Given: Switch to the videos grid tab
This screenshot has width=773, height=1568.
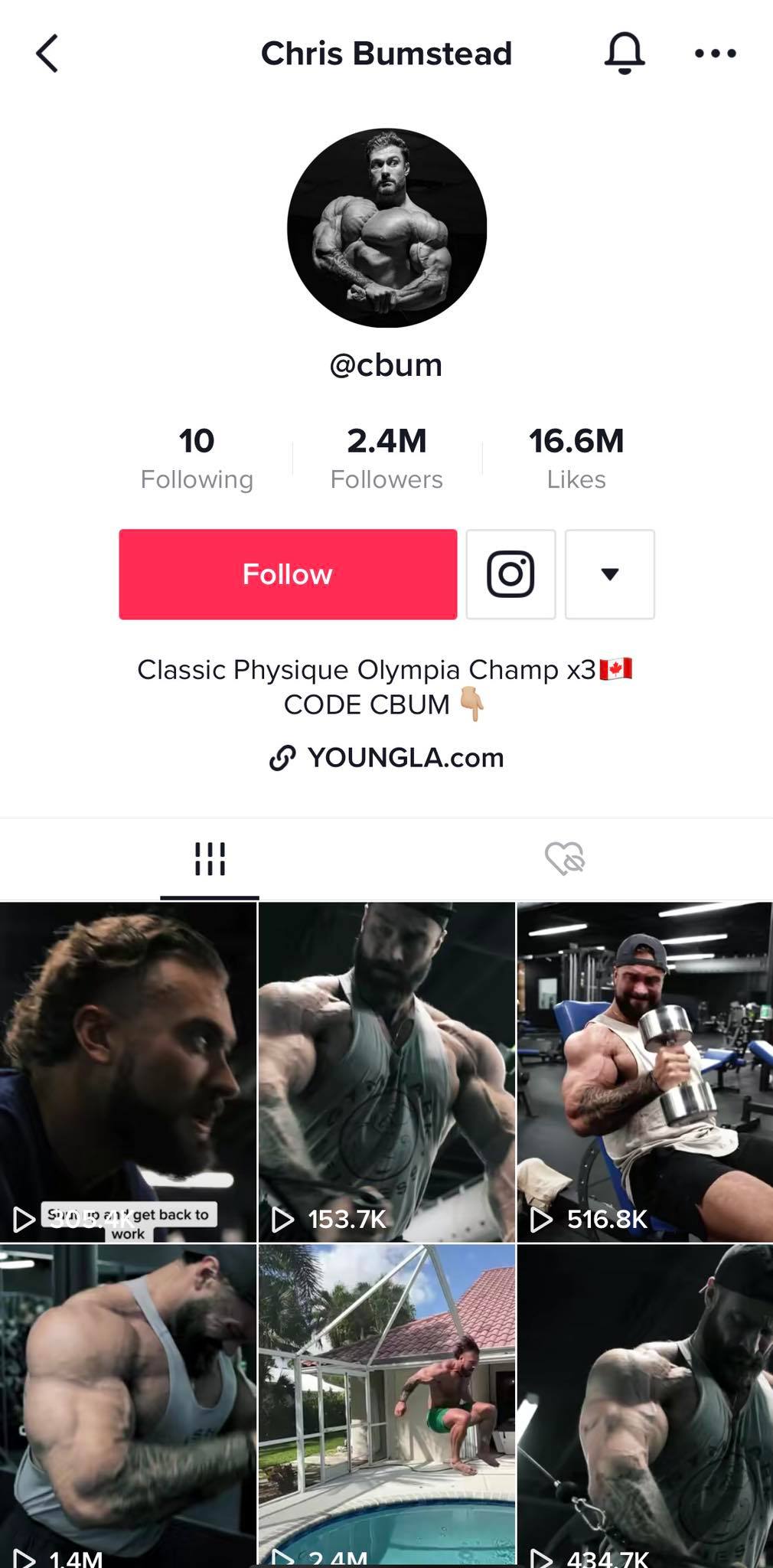Looking at the screenshot, I should [210, 859].
